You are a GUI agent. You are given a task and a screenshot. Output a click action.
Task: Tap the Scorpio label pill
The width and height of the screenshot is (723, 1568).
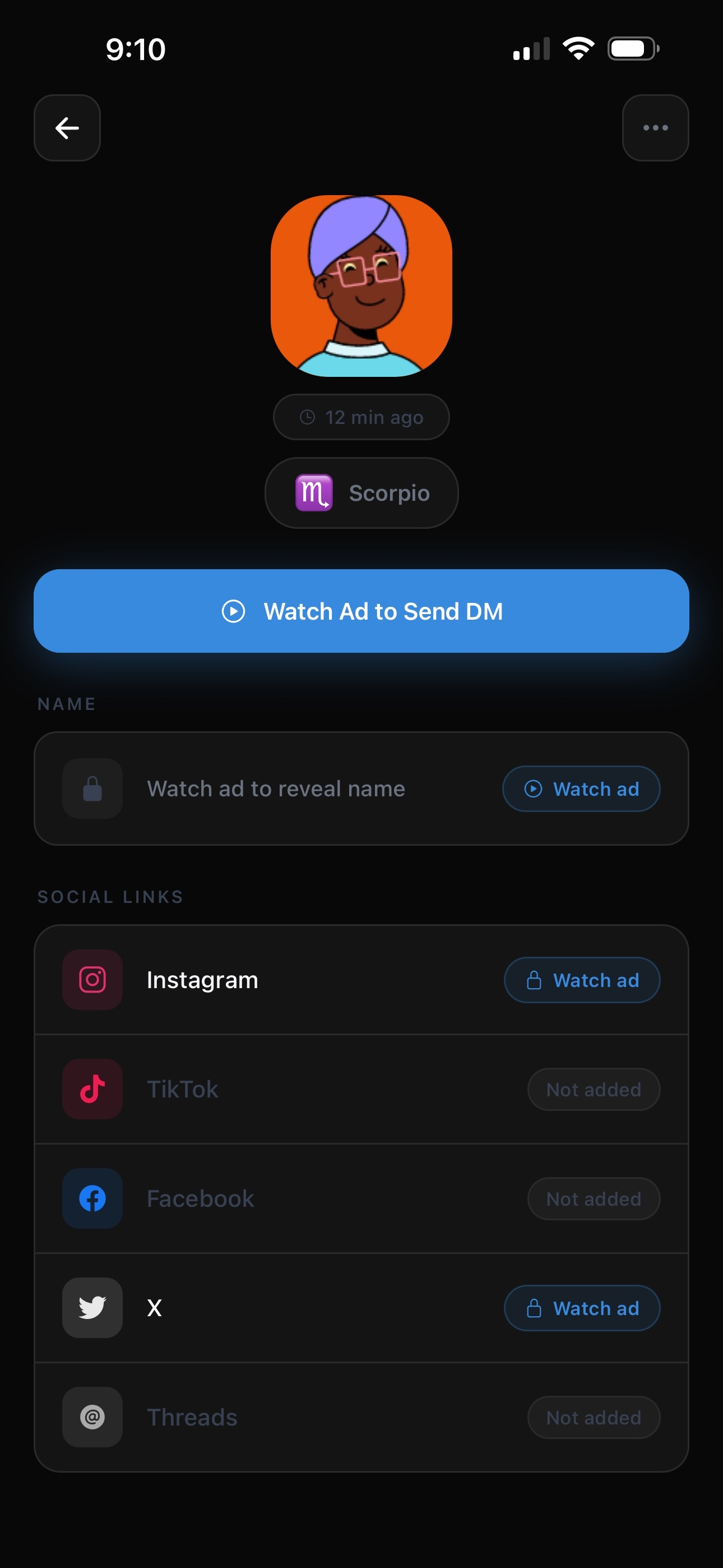(361, 493)
